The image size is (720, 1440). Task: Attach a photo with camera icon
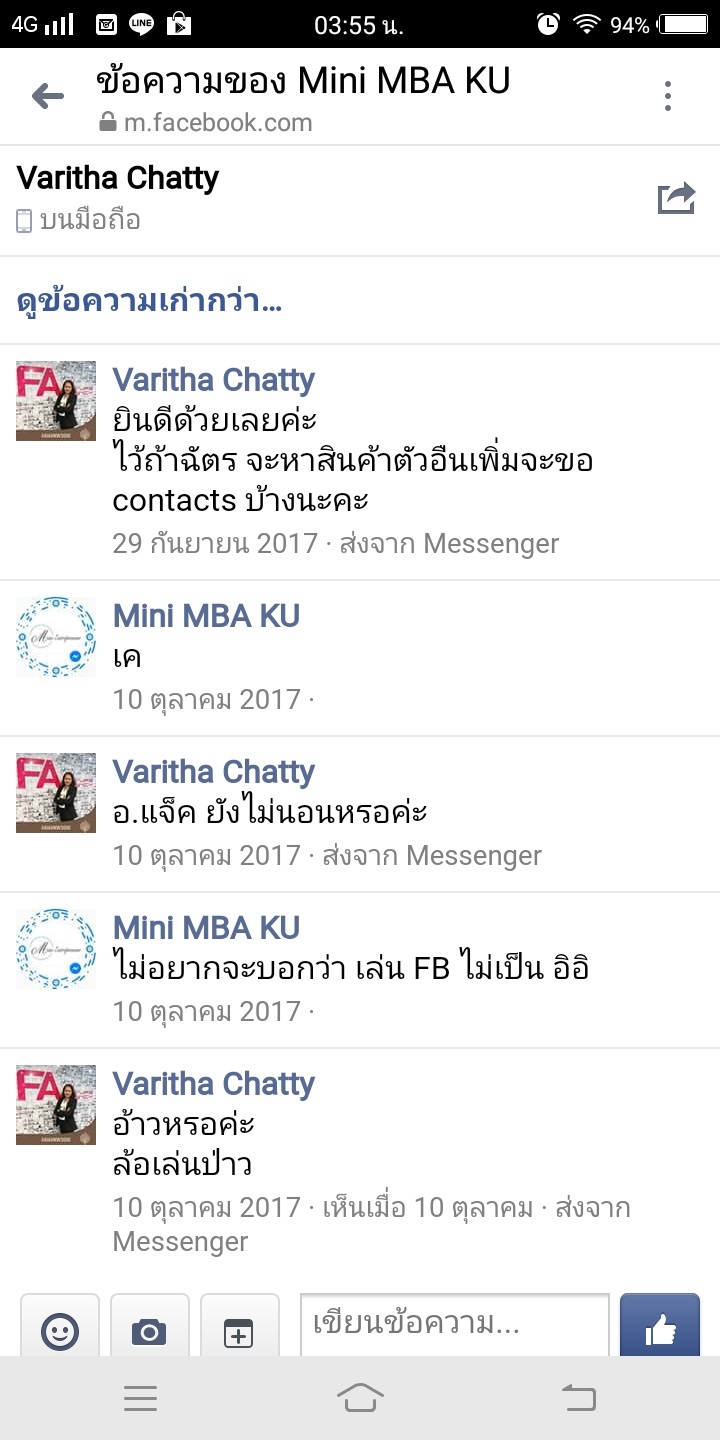pyautogui.click(x=150, y=1330)
